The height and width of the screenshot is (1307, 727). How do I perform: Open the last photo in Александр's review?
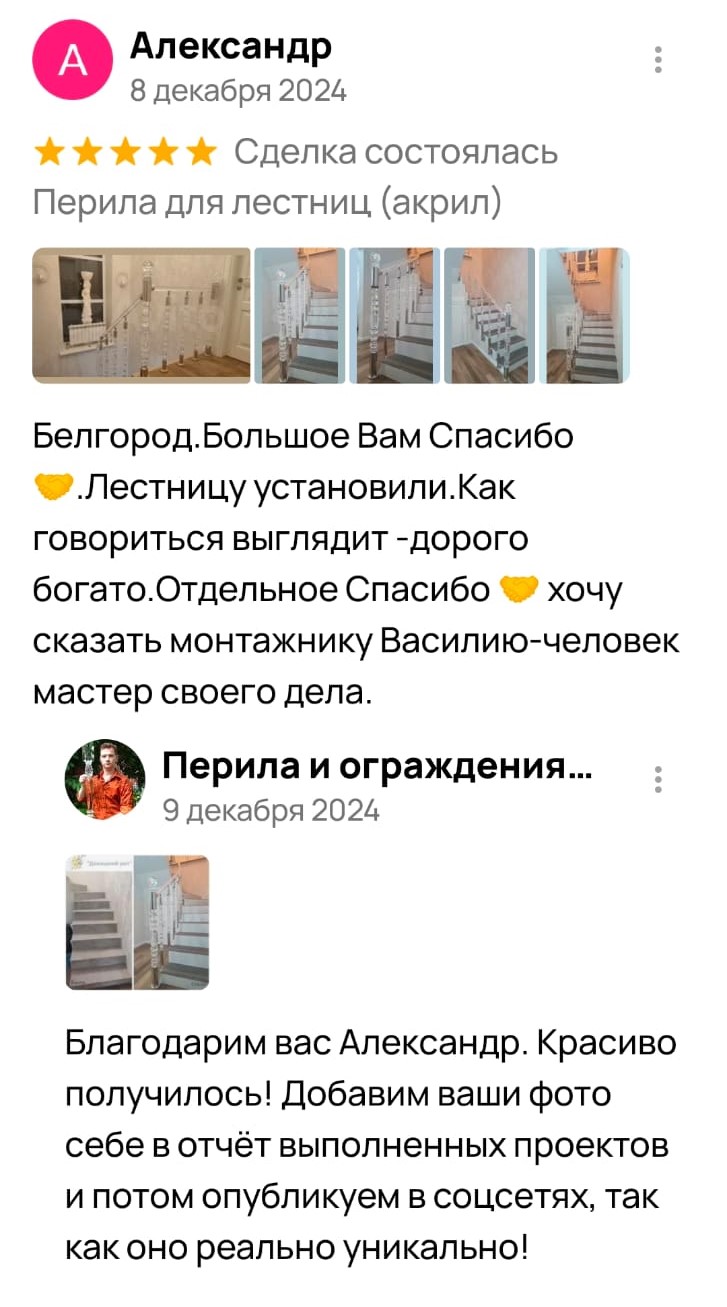(x=585, y=316)
